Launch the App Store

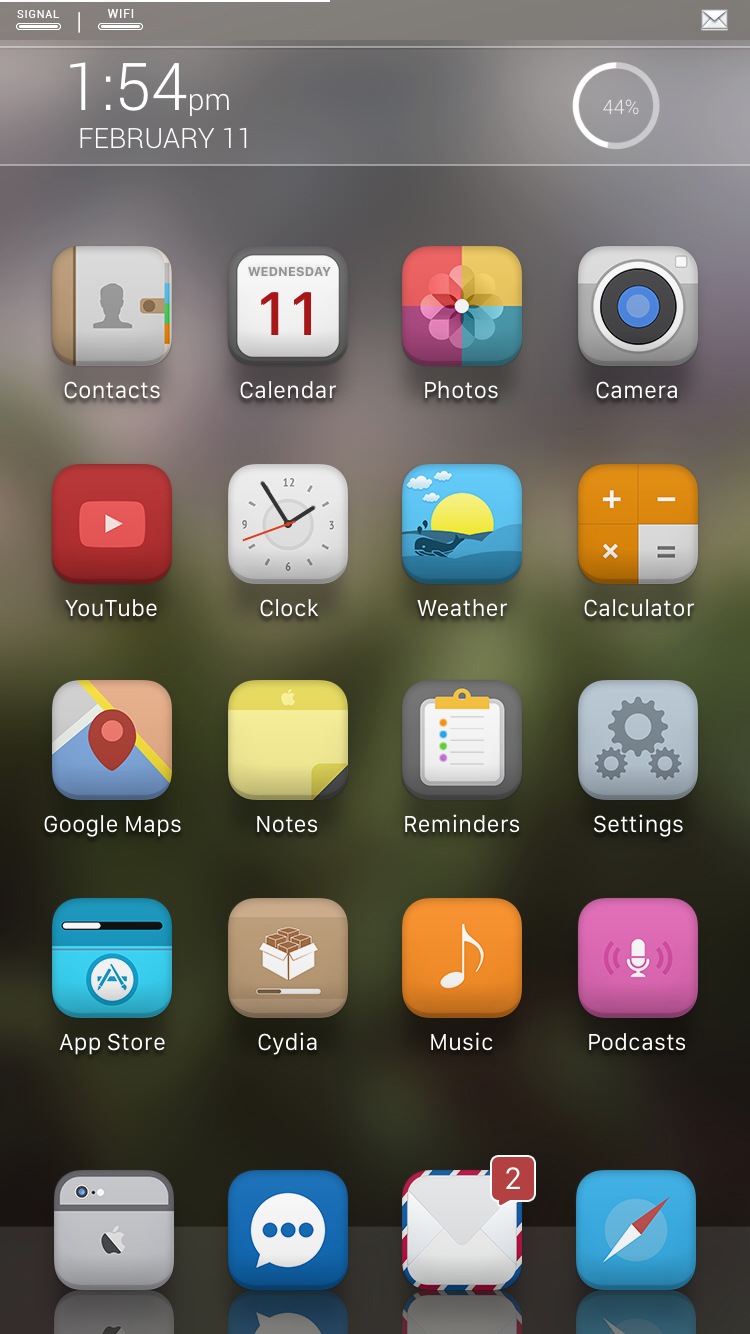(x=112, y=957)
